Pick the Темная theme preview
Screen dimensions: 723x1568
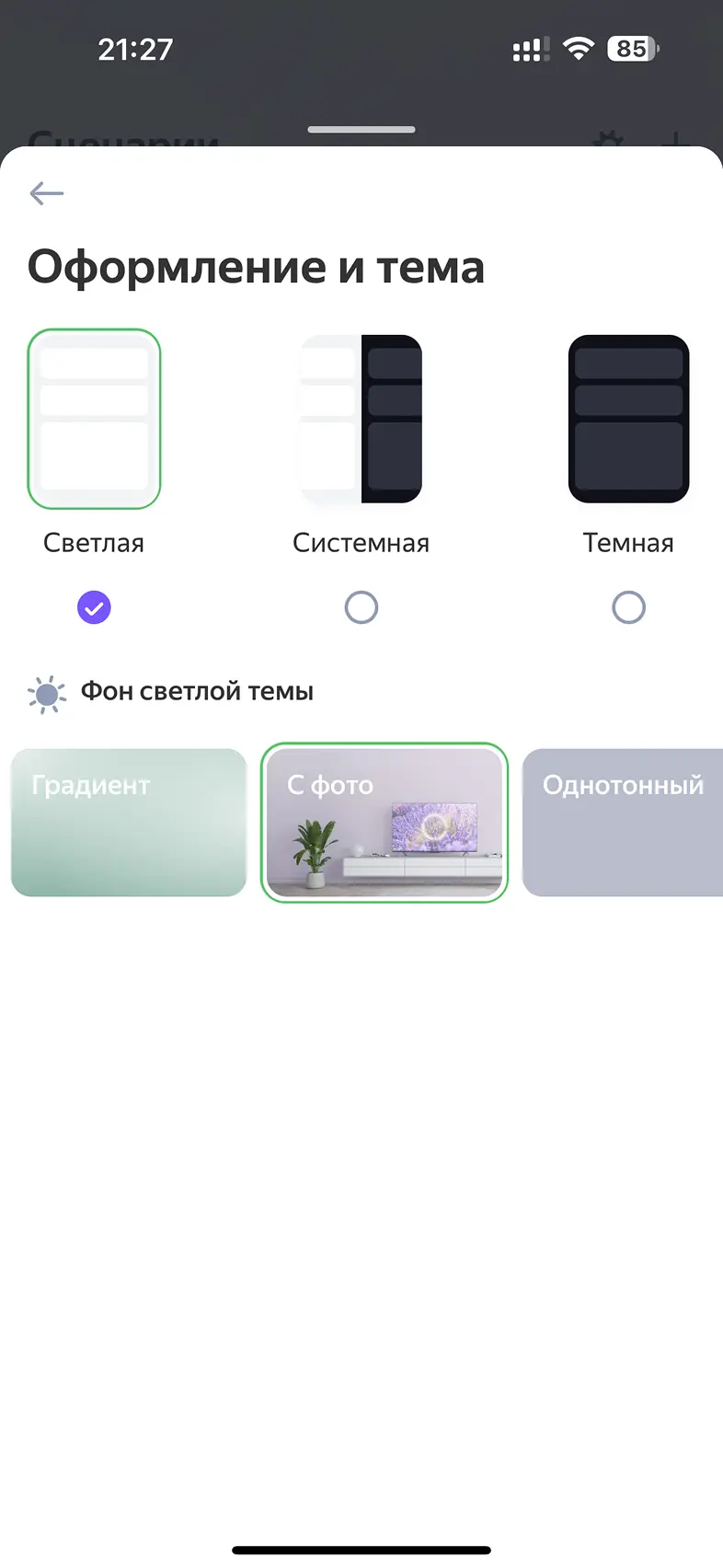point(628,419)
